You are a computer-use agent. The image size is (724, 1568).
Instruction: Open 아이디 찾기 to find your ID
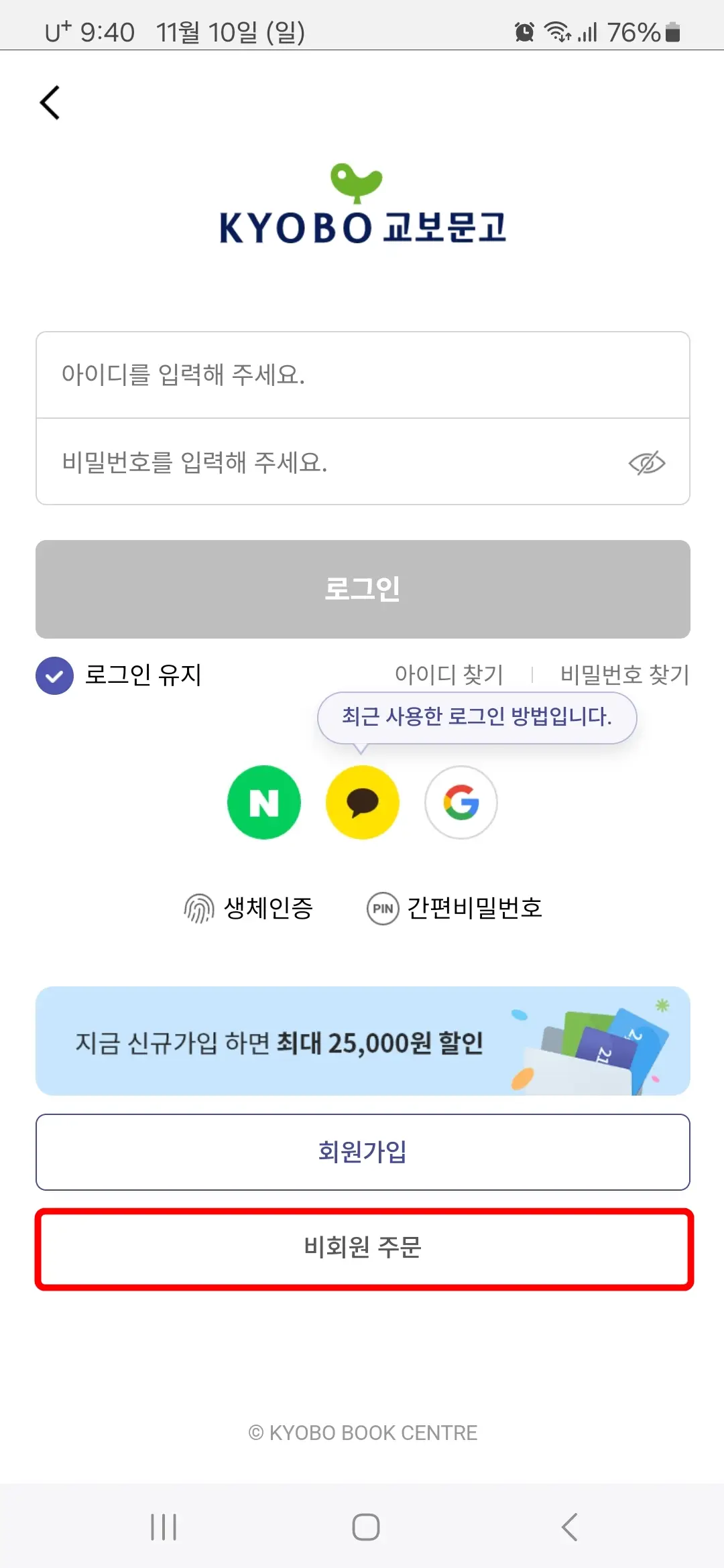click(x=449, y=674)
